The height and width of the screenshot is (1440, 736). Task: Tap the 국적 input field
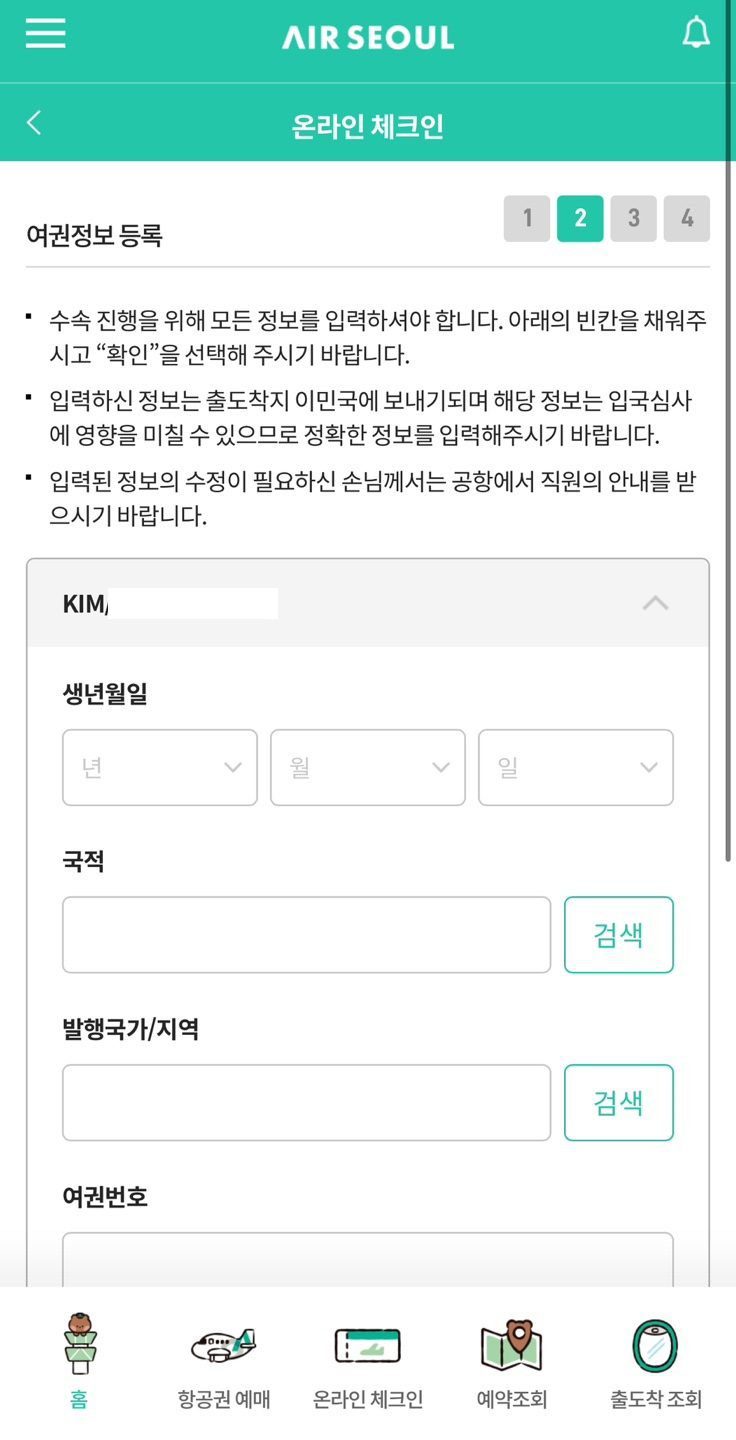306,935
